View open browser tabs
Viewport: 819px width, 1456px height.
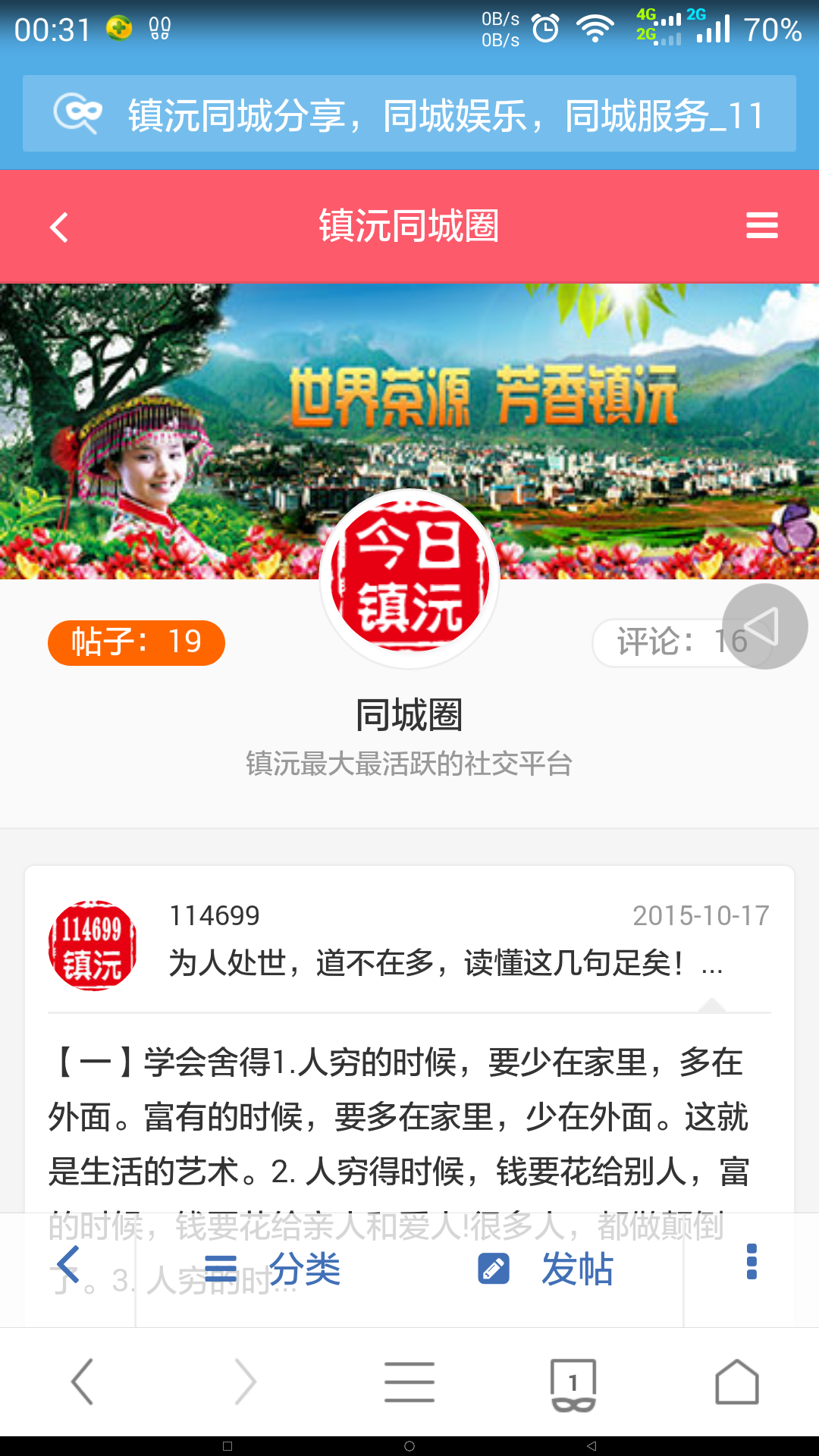click(573, 1383)
